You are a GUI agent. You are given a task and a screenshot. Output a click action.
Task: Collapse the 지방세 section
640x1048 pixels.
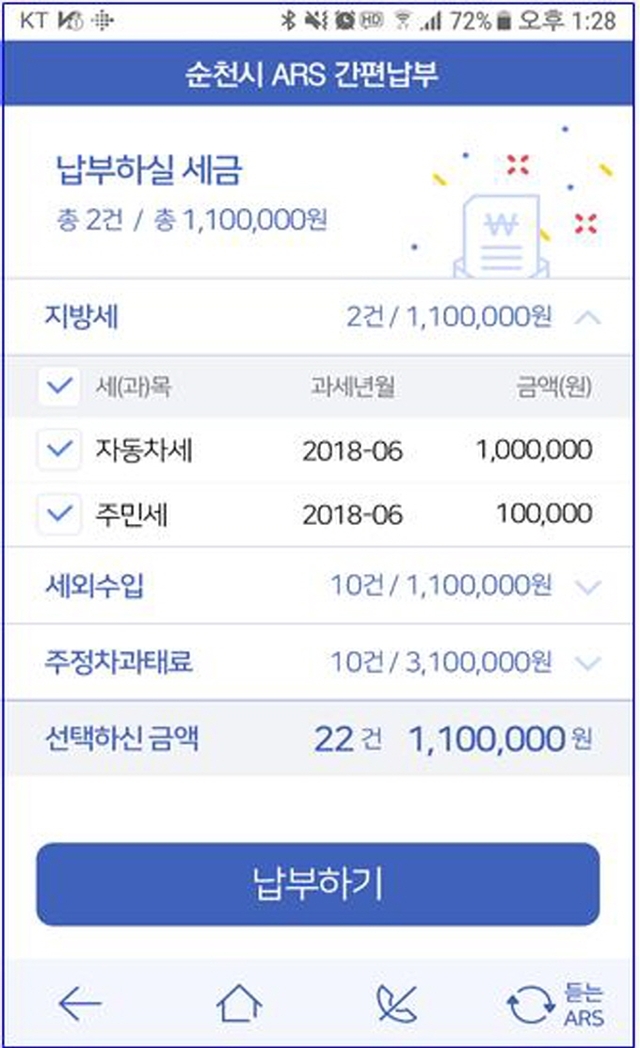(588, 317)
